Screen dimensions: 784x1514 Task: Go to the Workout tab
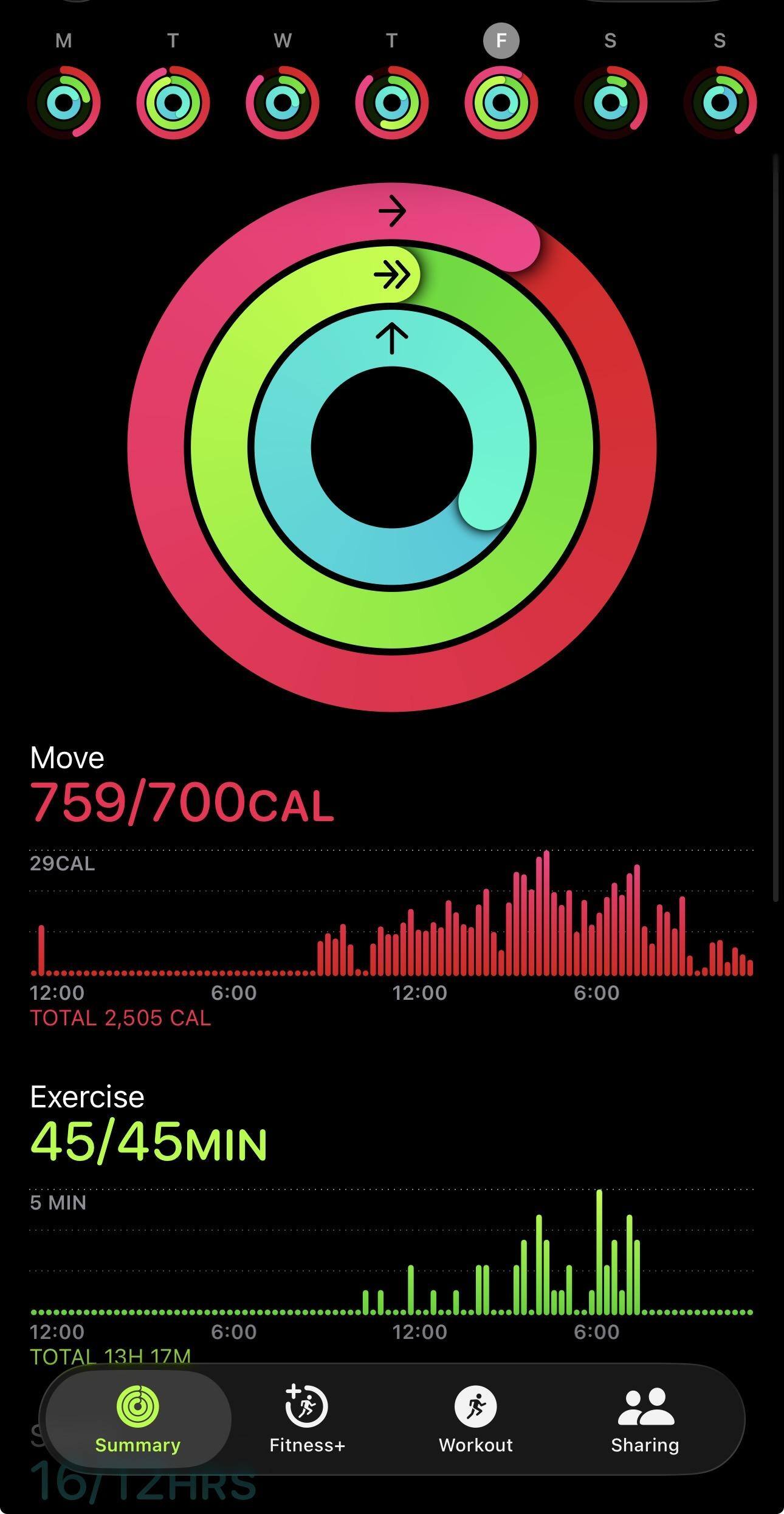click(476, 1419)
